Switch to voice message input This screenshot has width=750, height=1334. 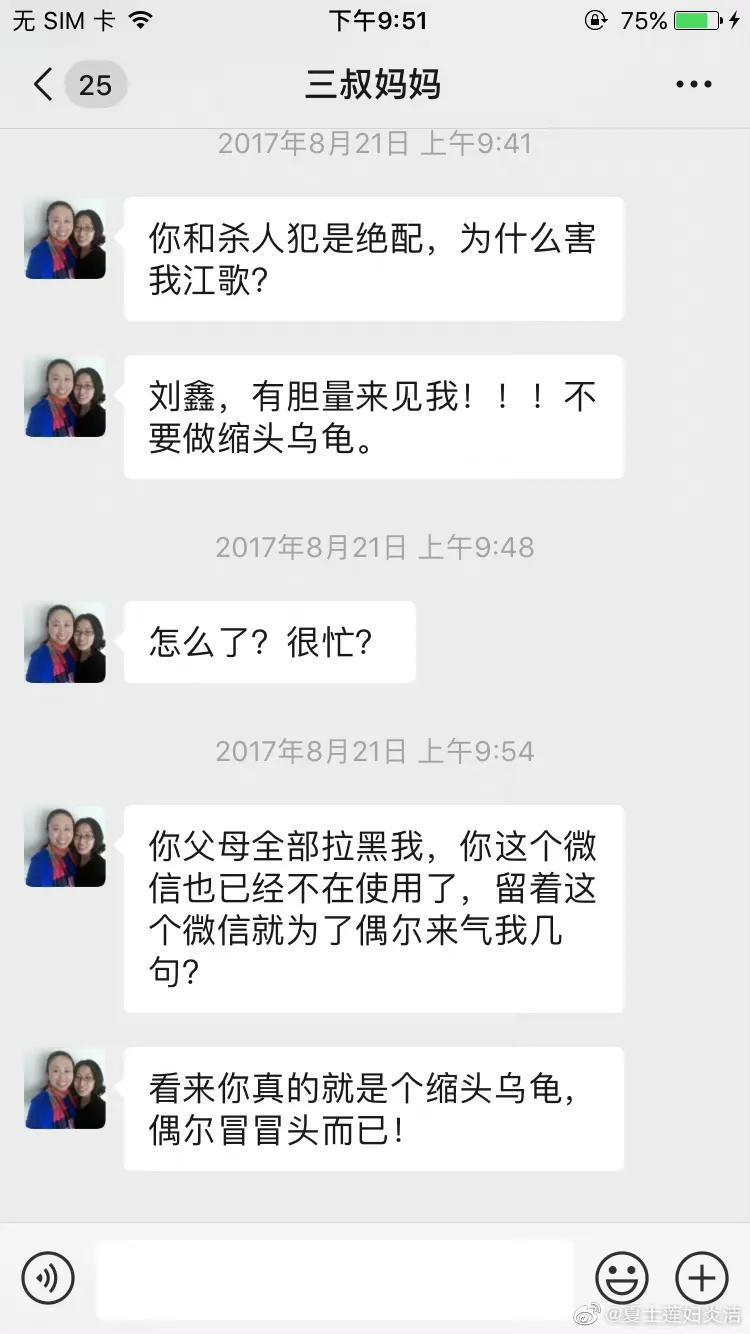[x=48, y=1278]
